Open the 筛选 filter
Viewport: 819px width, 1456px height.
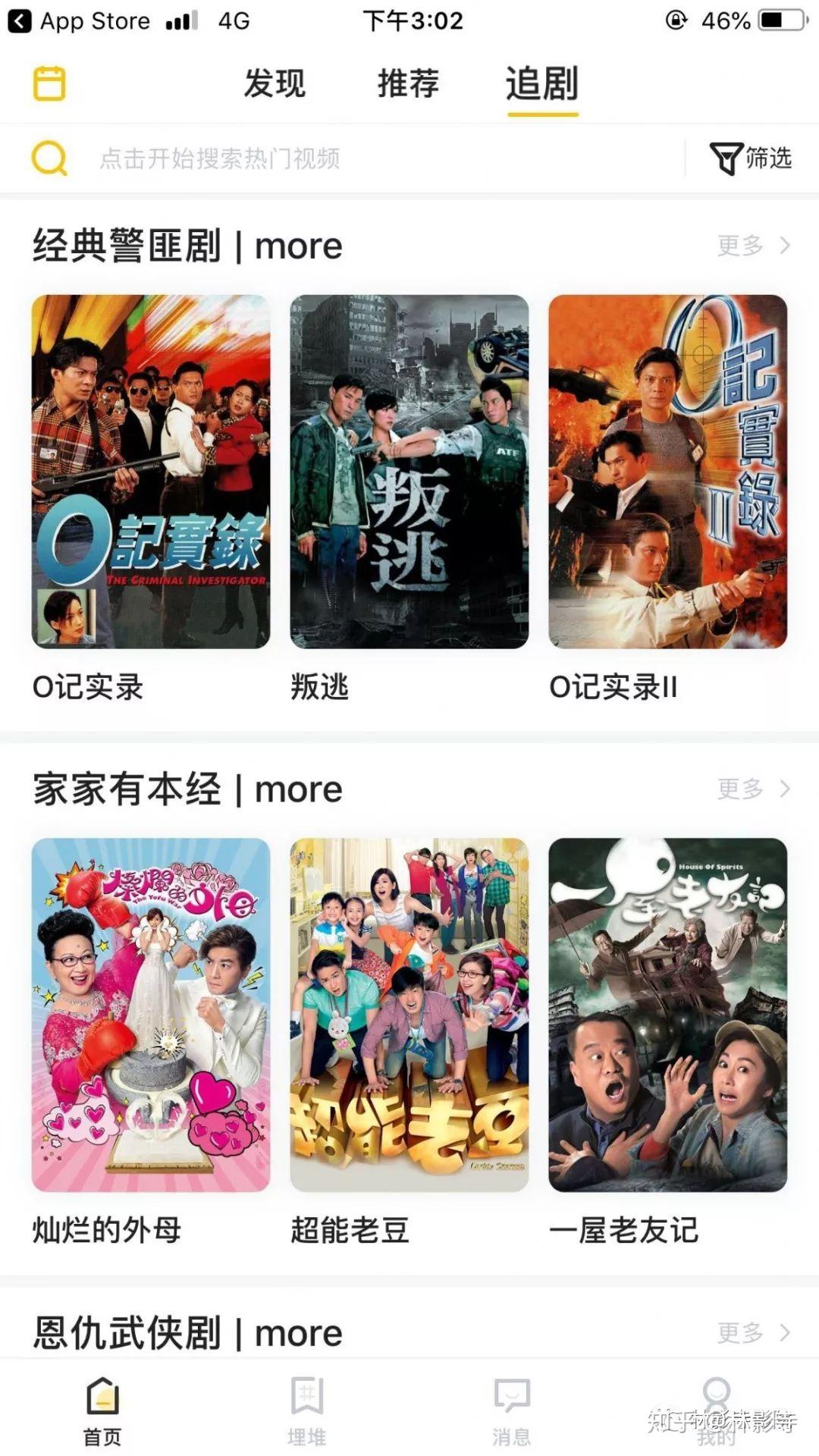(751, 158)
